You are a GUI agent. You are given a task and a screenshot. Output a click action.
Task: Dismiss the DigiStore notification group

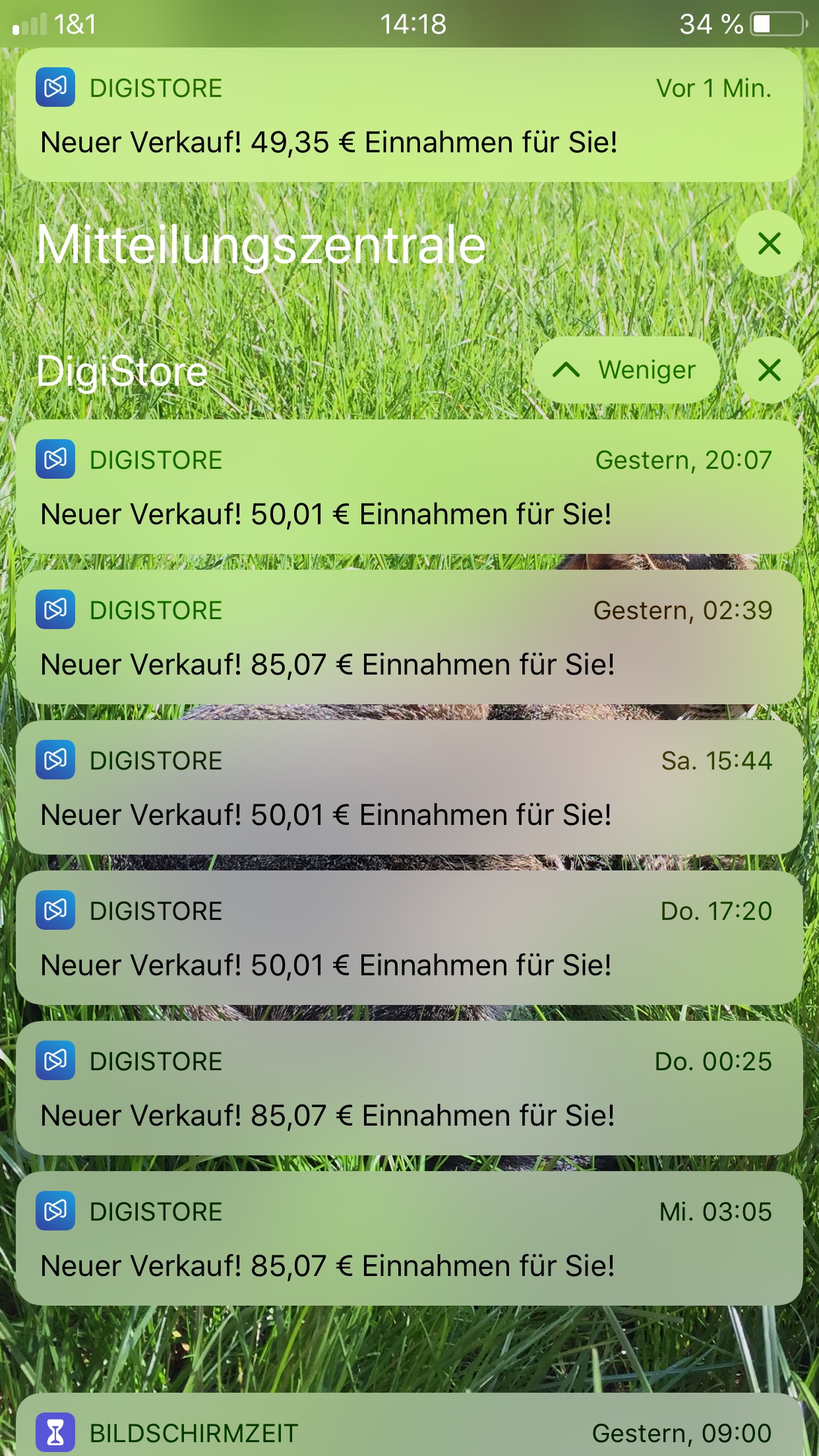(x=770, y=370)
